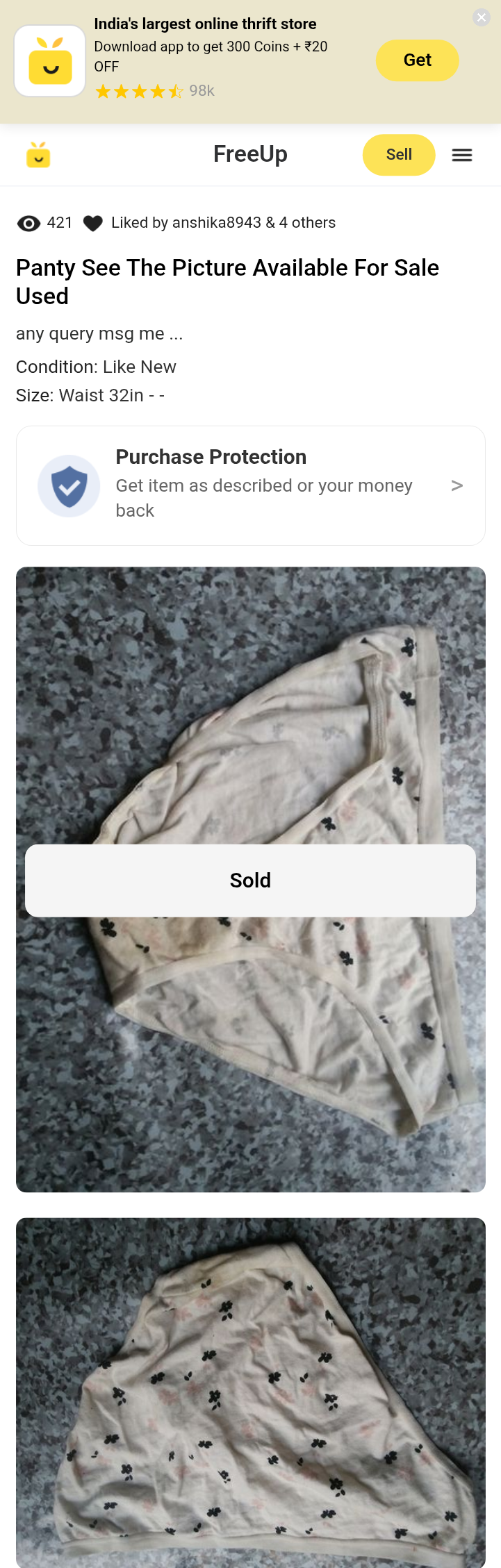Tap Get to download the app
The image size is (501, 1568).
pyautogui.click(x=417, y=60)
